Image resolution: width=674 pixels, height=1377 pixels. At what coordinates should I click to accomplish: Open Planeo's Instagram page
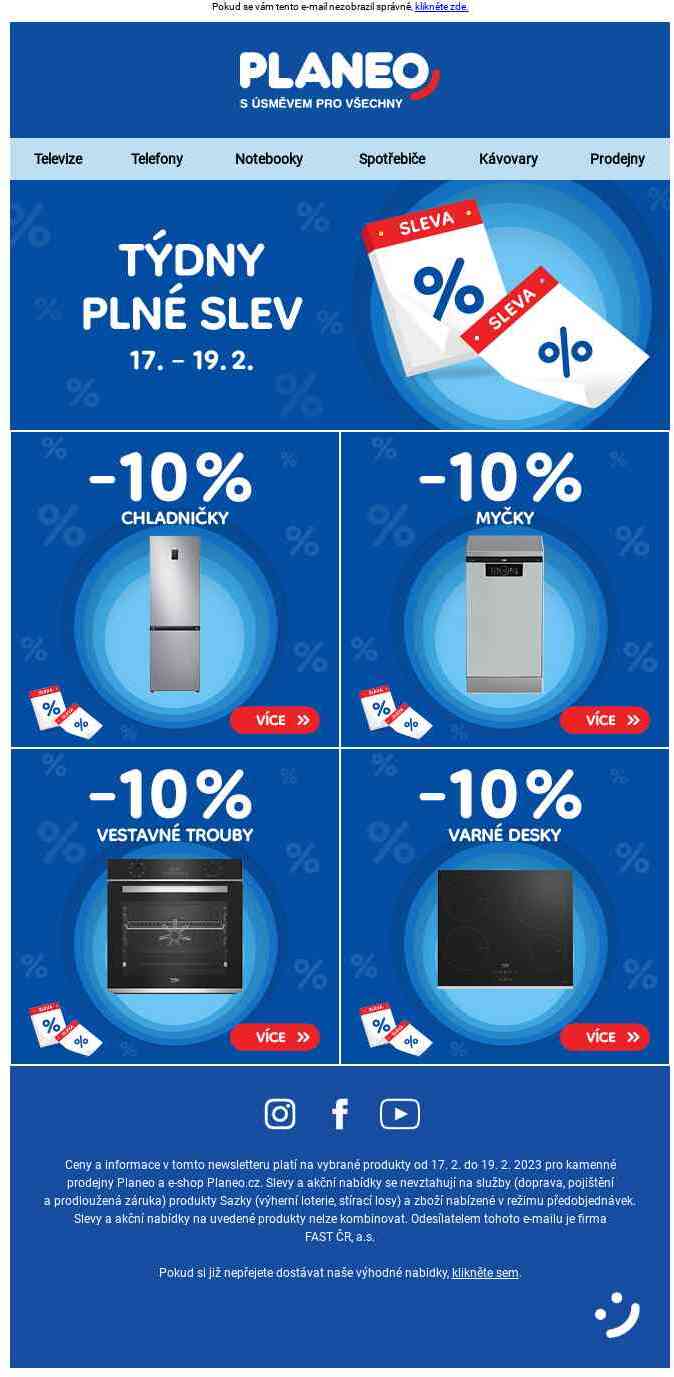point(280,1113)
